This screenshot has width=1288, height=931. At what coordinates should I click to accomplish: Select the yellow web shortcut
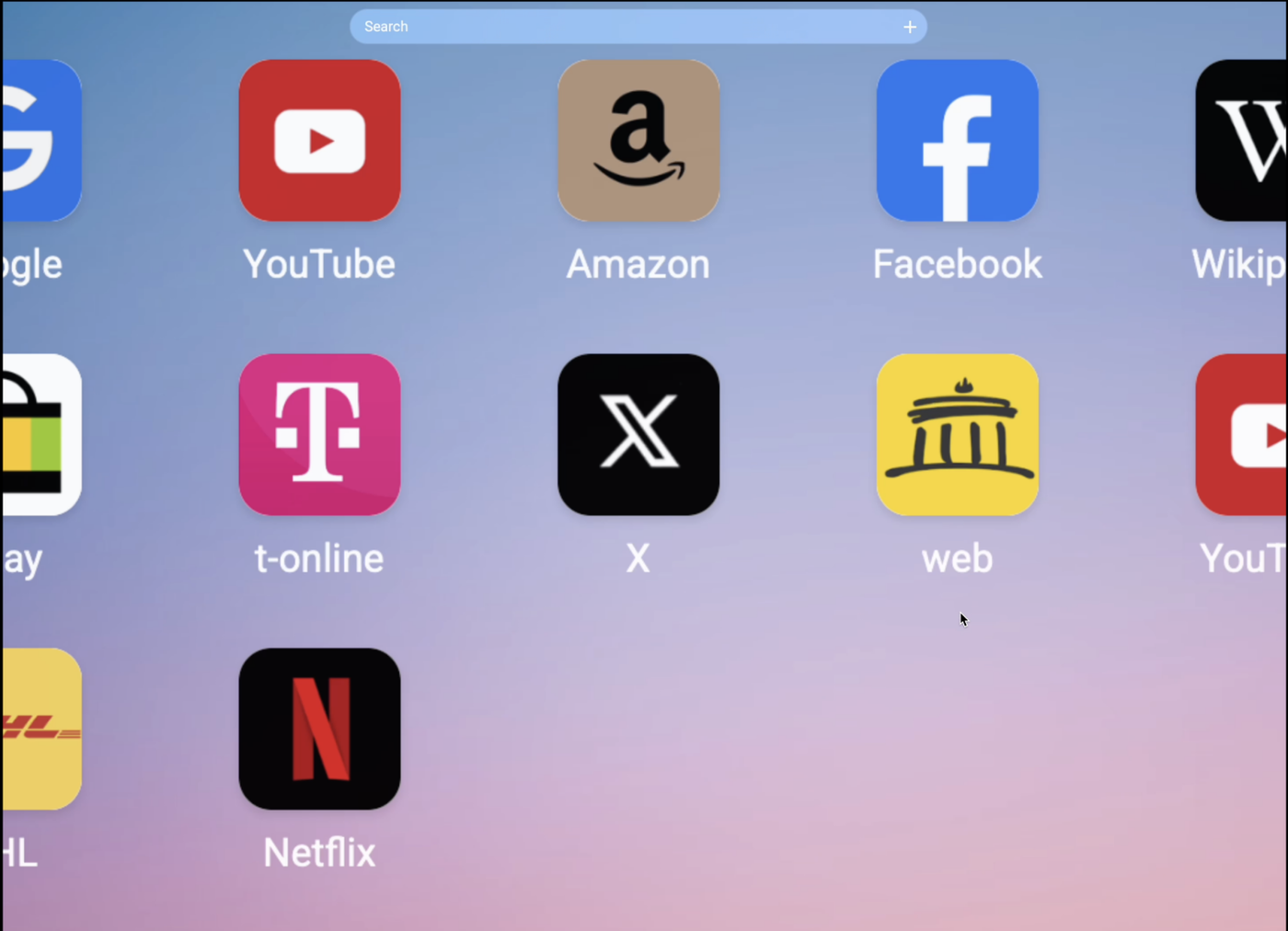click(x=957, y=435)
